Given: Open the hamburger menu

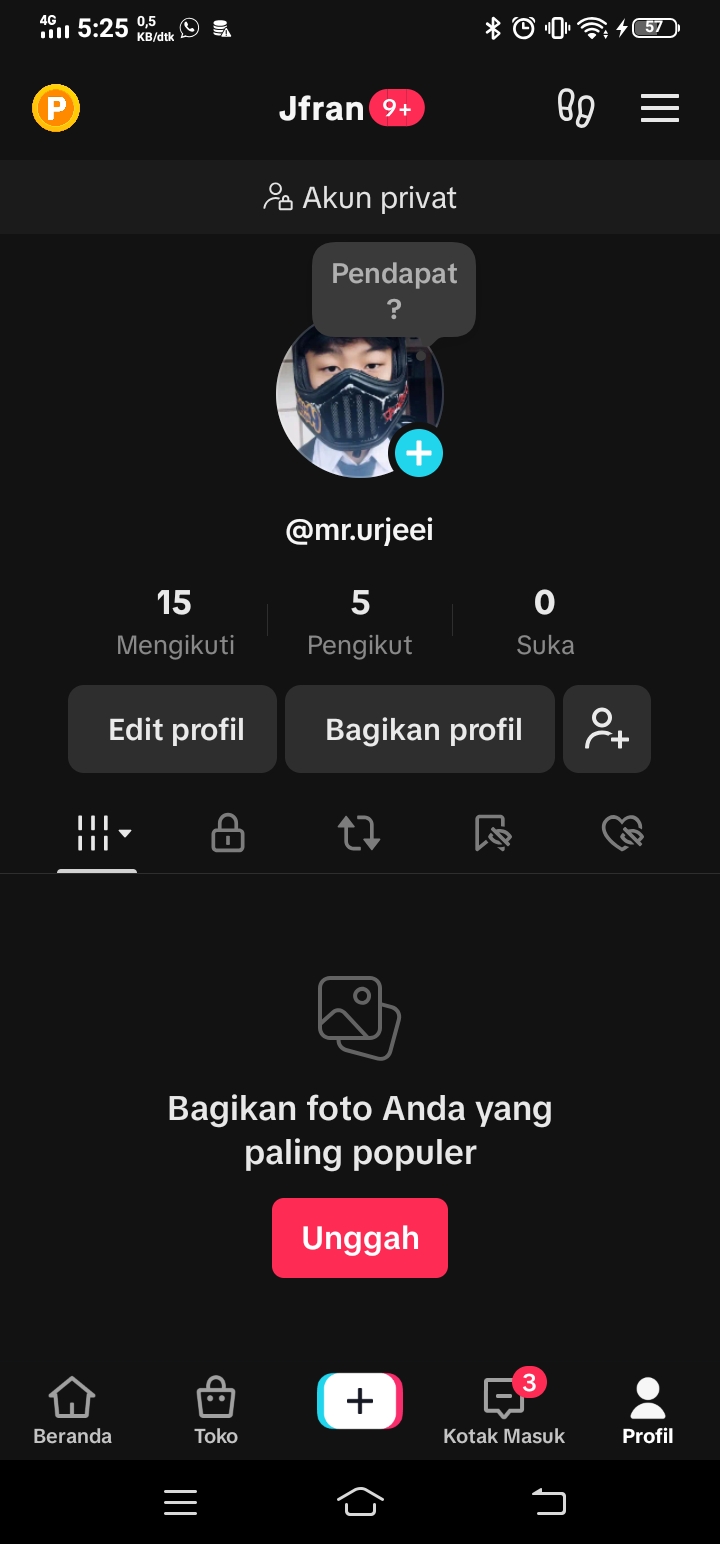Looking at the screenshot, I should pyautogui.click(x=660, y=108).
